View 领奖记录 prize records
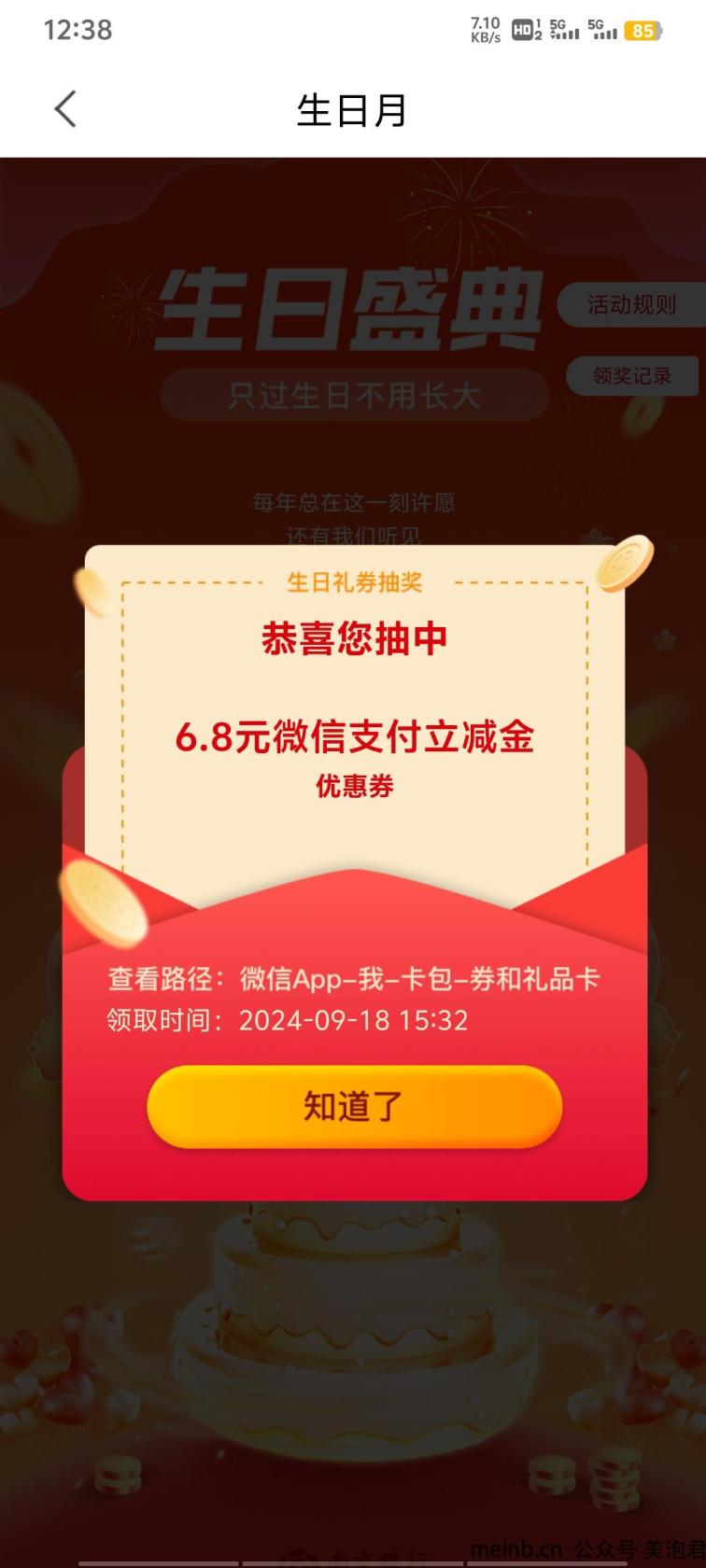 point(632,376)
